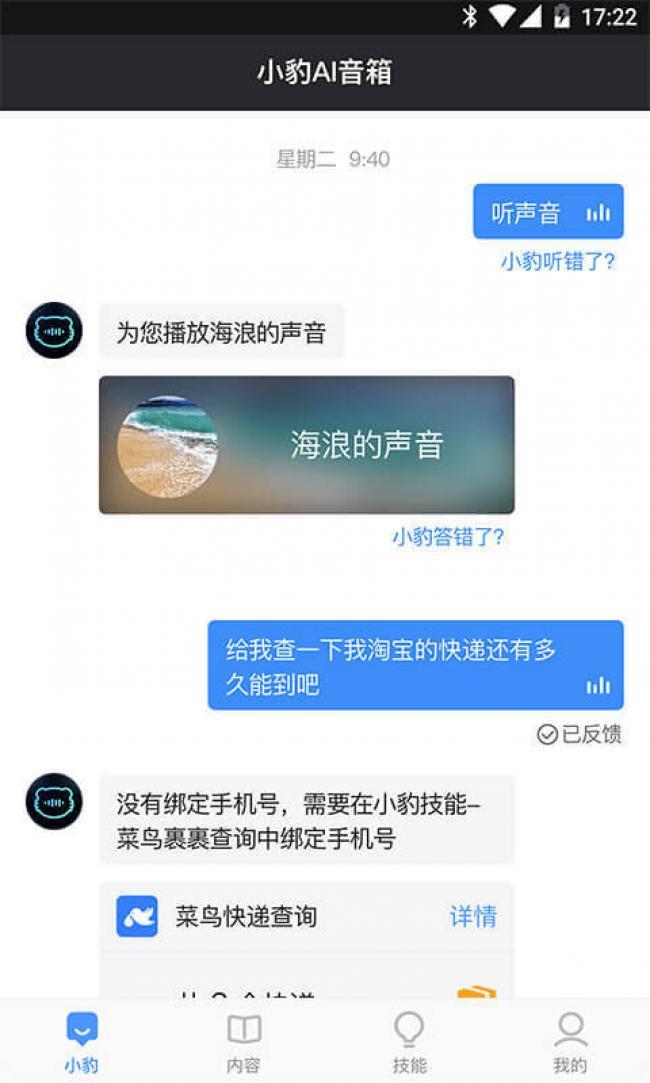The image size is (650, 1083).
Task: Go to the 我的 tab
Action: (x=570, y=1042)
